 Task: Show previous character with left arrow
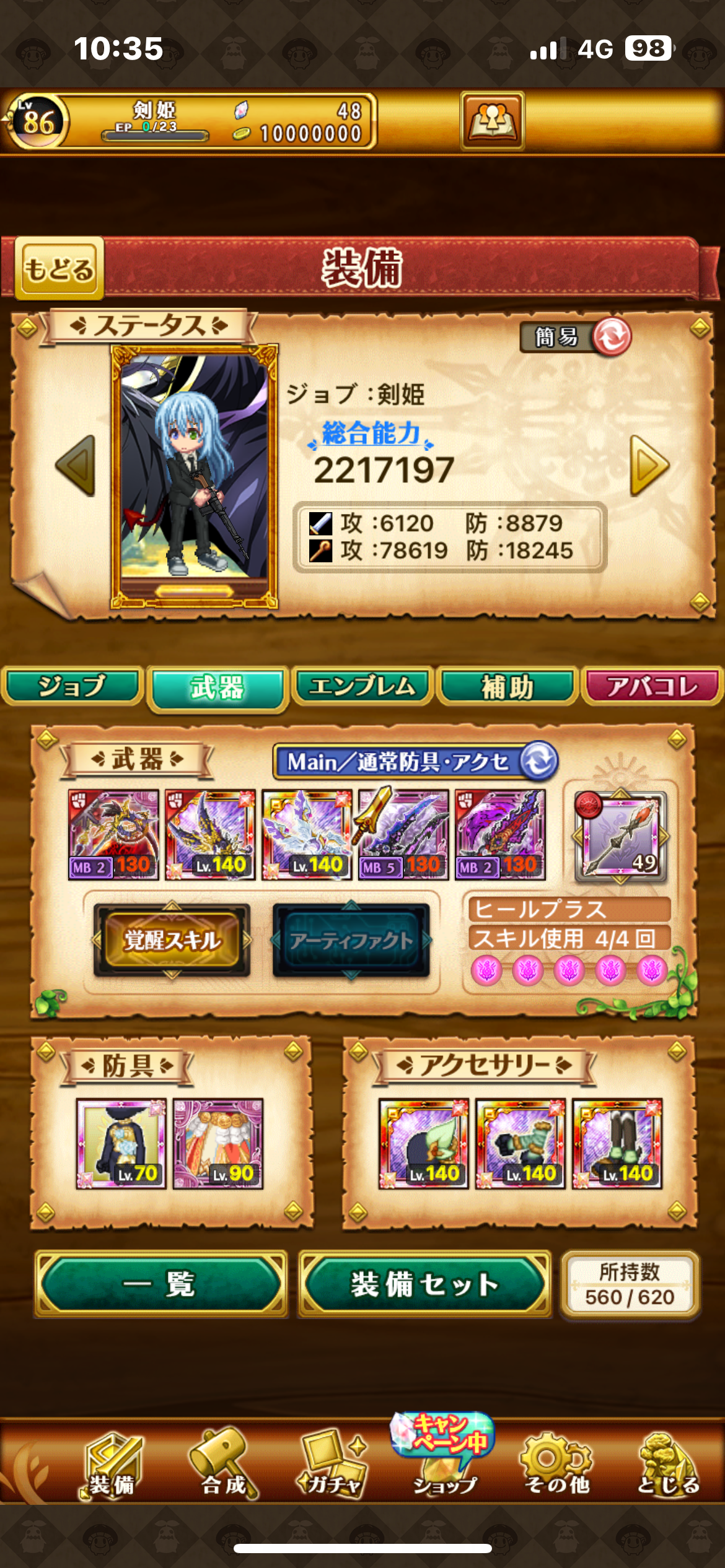[76, 466]
